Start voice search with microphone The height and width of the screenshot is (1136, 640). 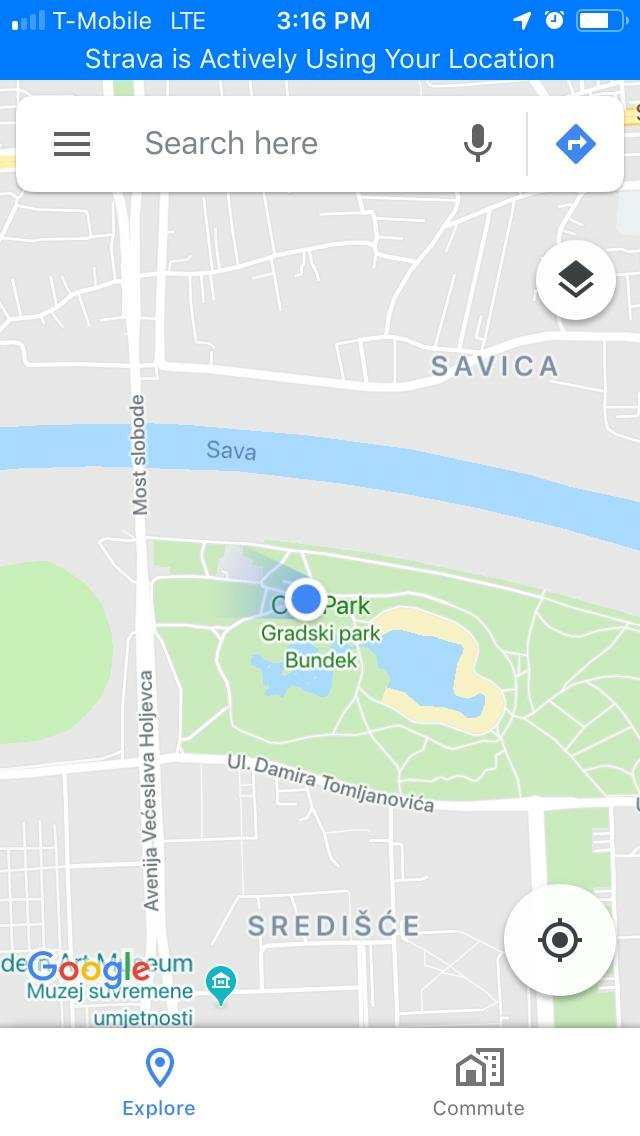tap(478, 144)
